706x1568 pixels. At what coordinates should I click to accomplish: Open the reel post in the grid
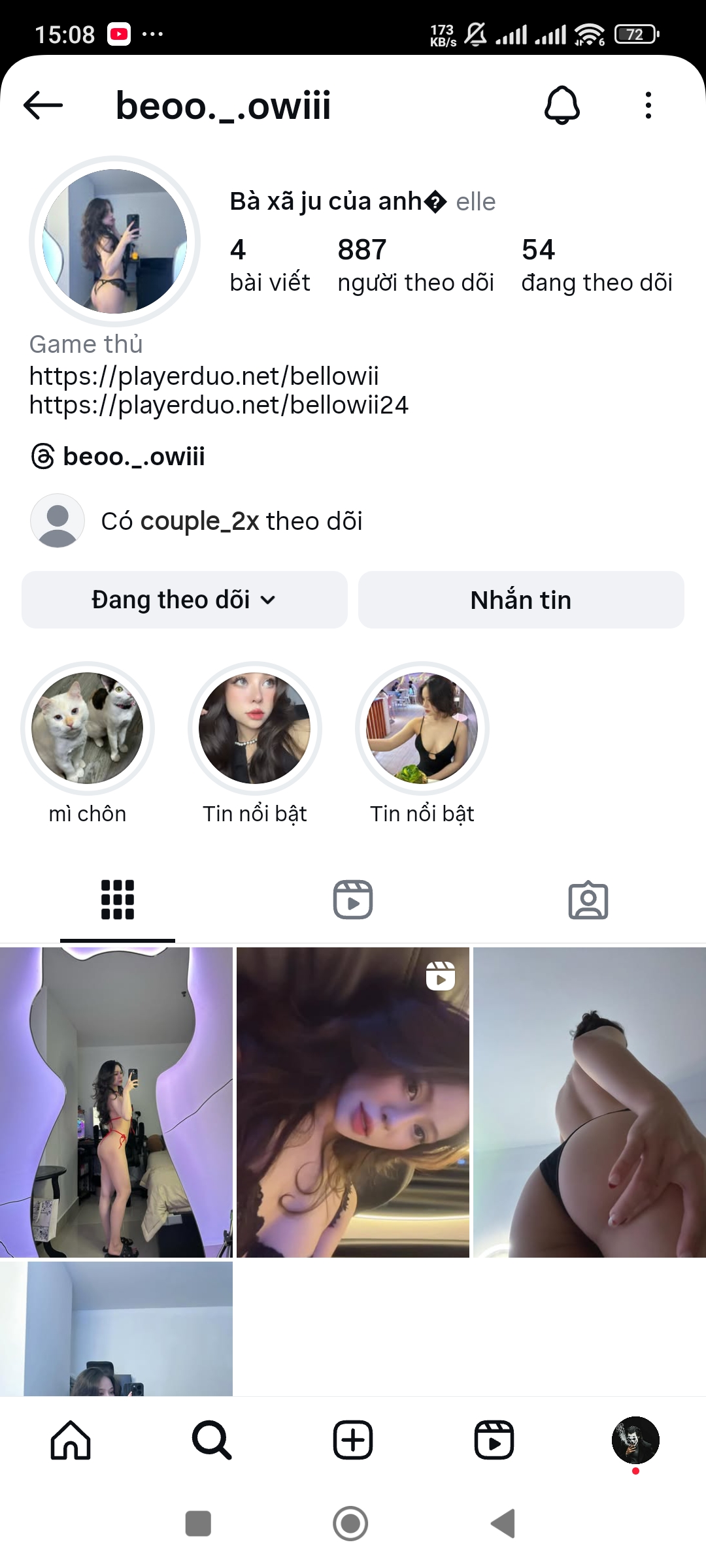(353, 1102)
